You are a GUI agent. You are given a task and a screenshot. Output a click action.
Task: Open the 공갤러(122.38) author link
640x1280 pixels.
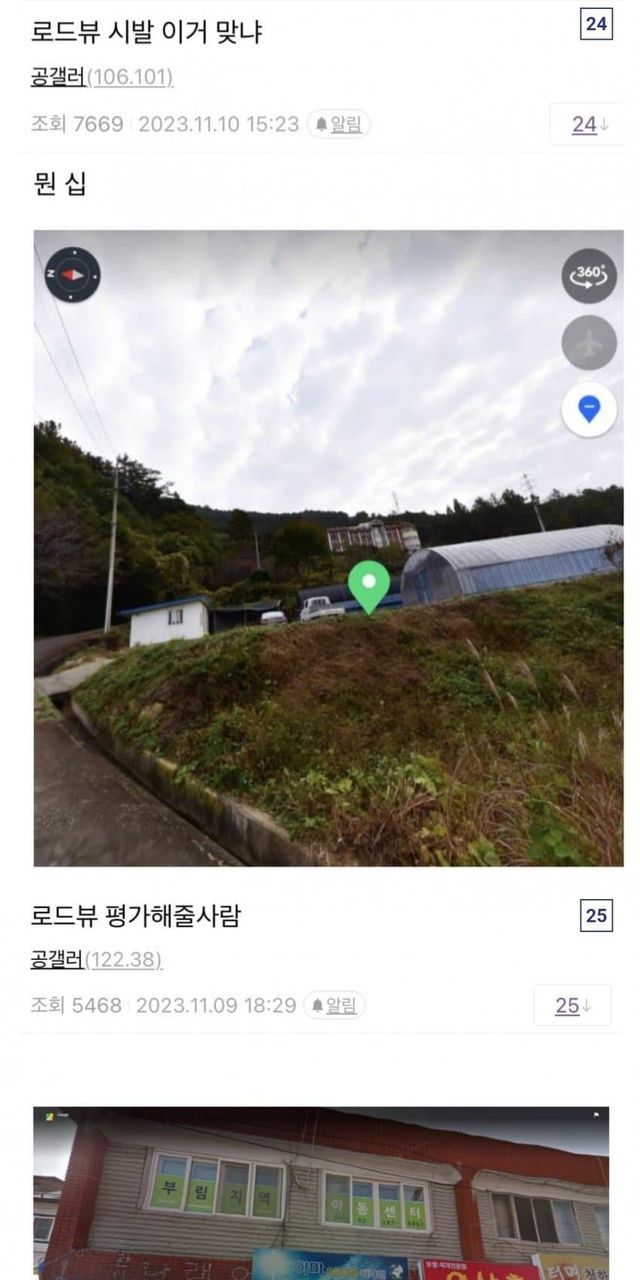coord(96,960)
